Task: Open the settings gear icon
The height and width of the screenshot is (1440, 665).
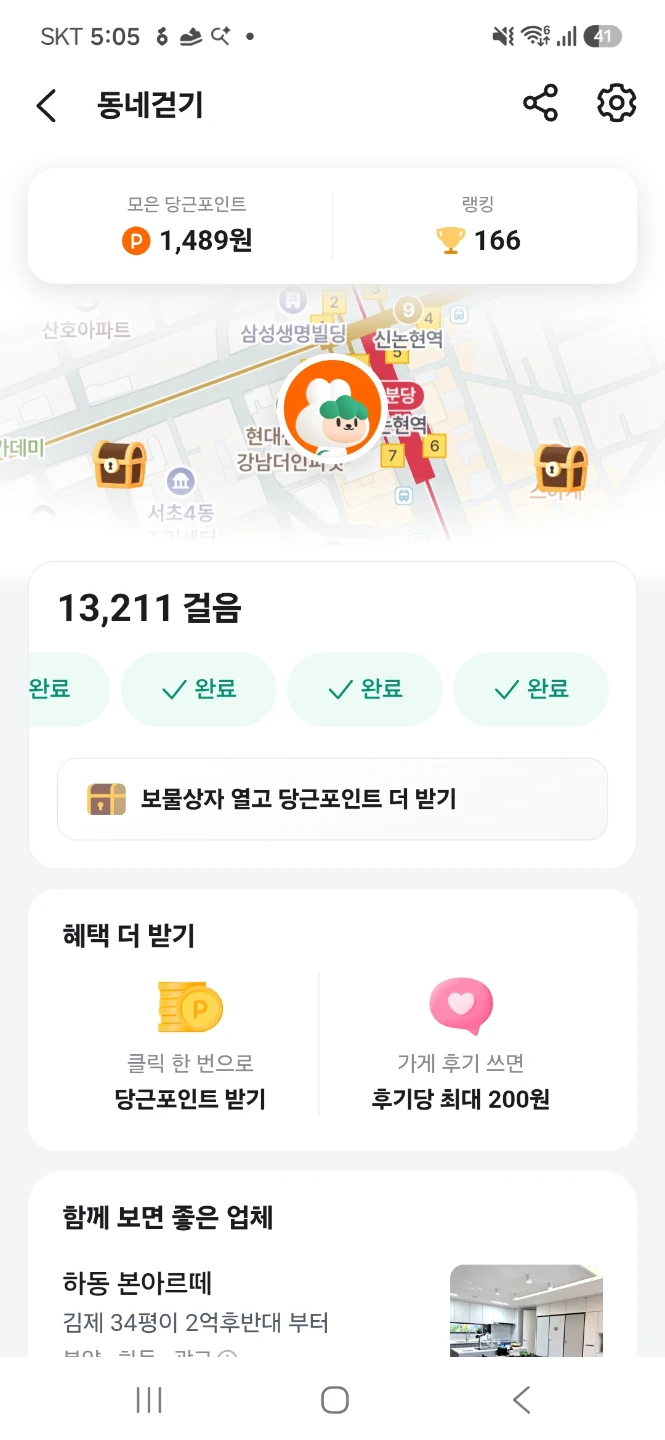Action: (616, 104)
